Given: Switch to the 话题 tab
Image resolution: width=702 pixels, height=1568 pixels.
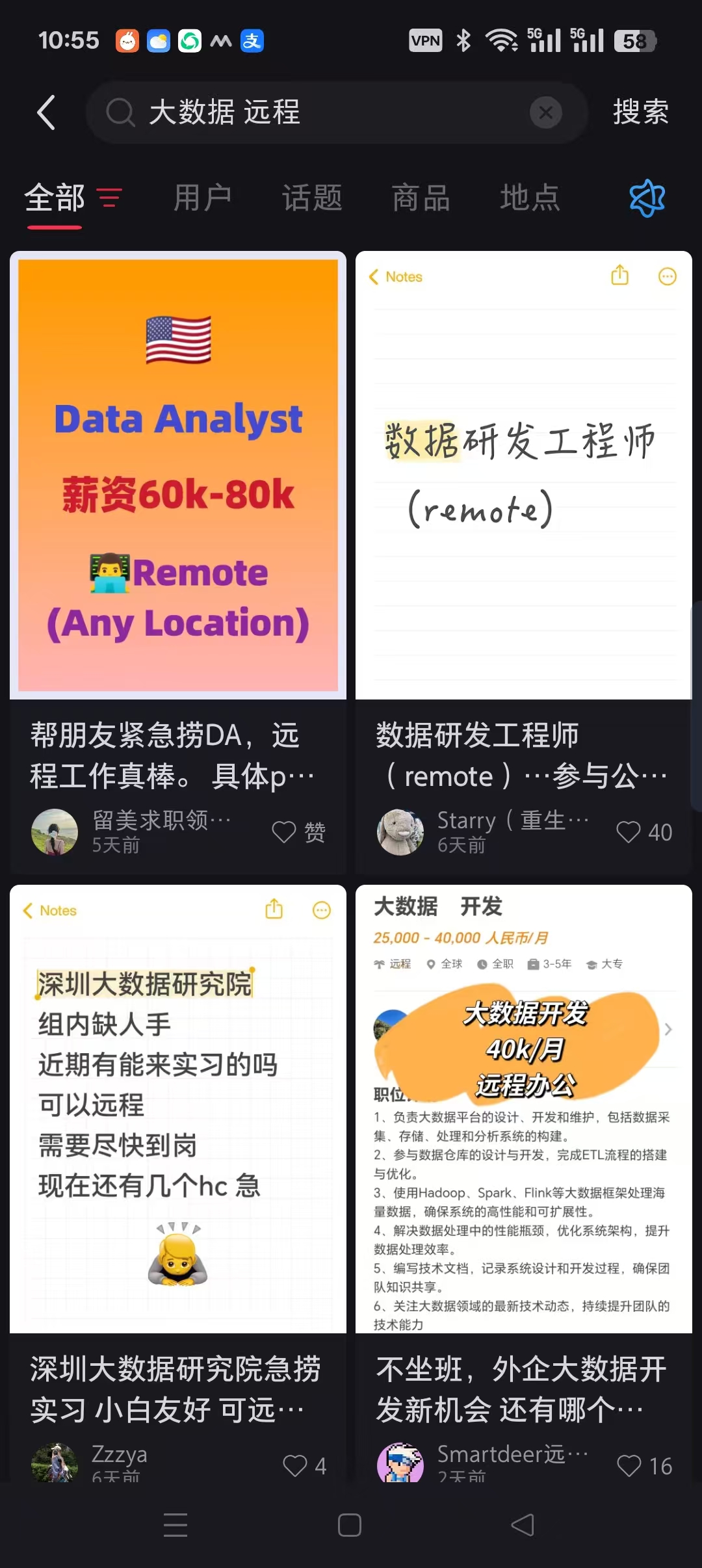Looking at the screenshot, I should point(312,198).
